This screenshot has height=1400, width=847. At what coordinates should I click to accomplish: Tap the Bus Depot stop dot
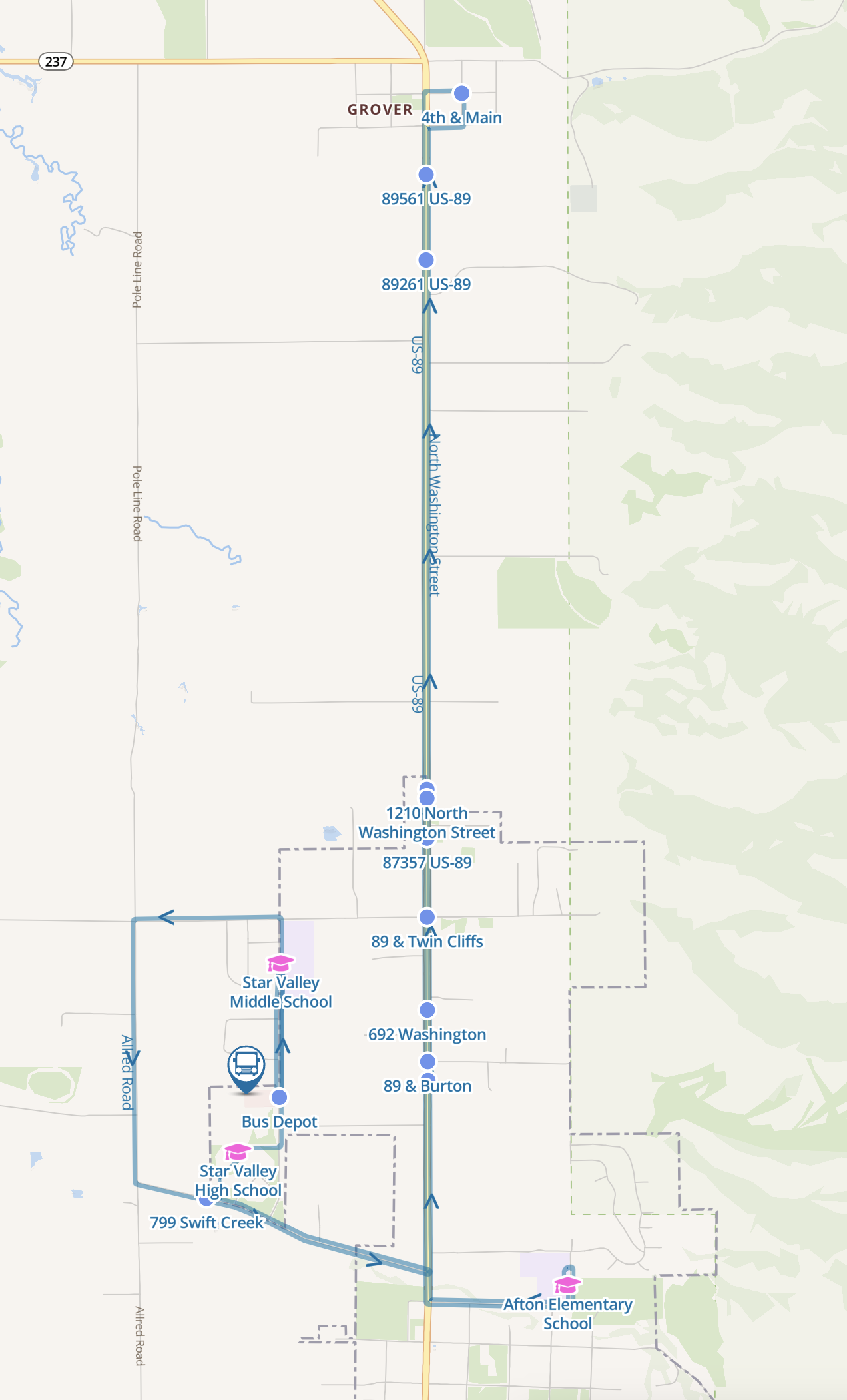280,1097
